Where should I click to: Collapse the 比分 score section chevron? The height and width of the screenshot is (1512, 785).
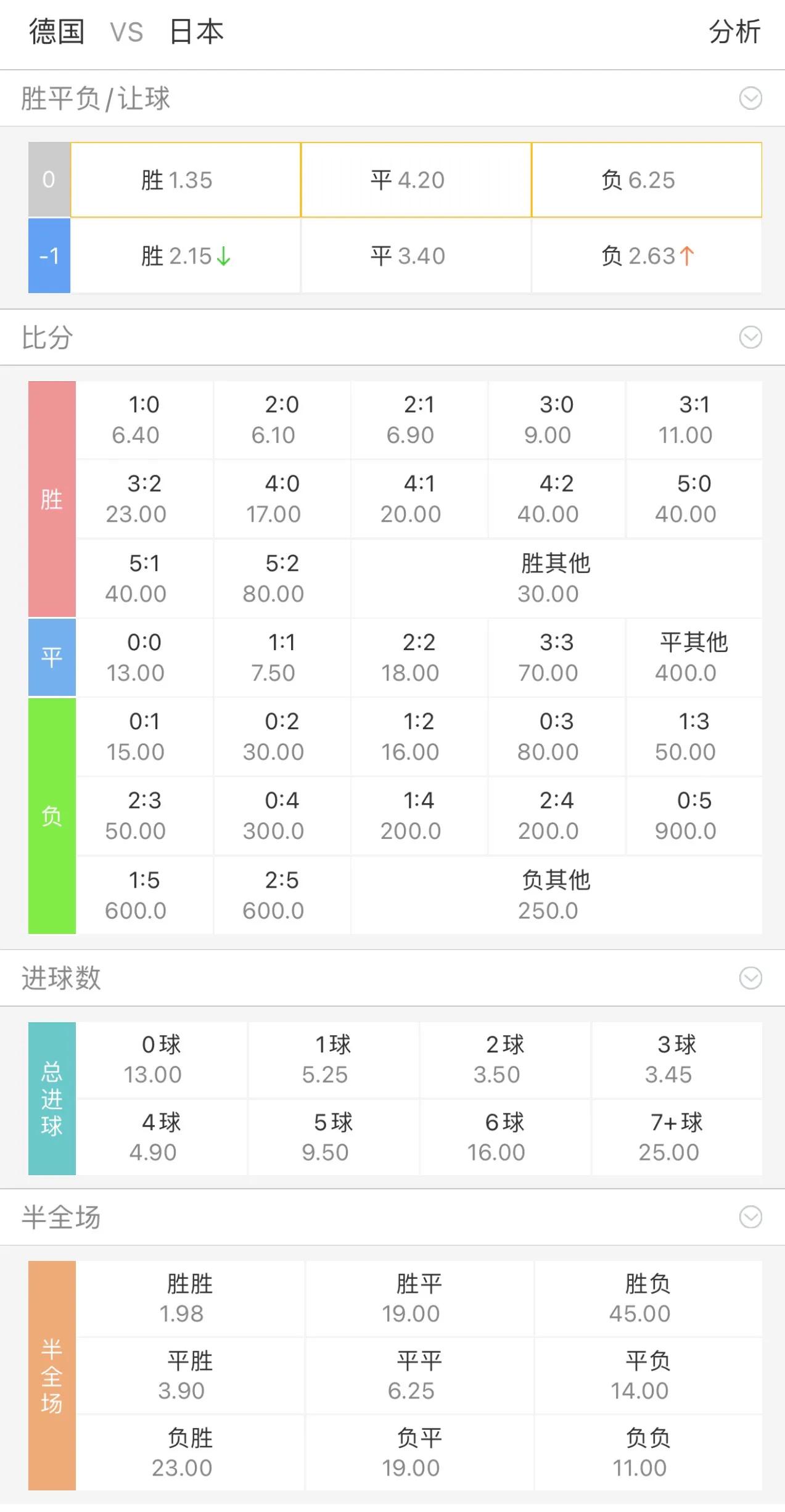coord(750,338)
